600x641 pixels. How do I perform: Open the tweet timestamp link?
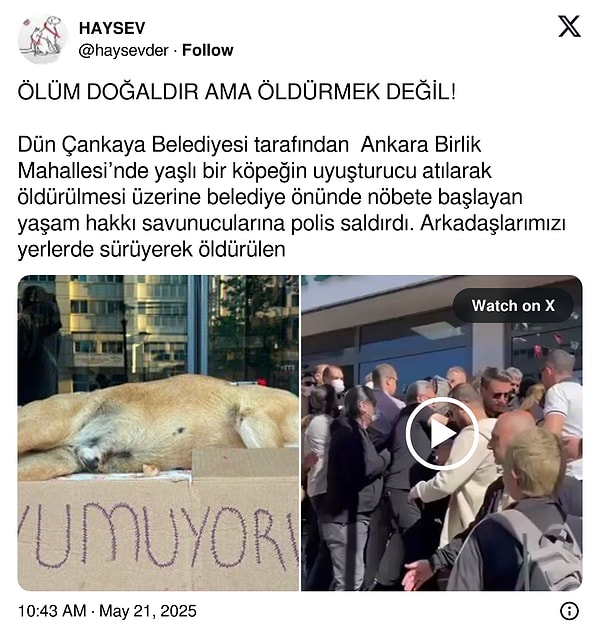point(107,610)
